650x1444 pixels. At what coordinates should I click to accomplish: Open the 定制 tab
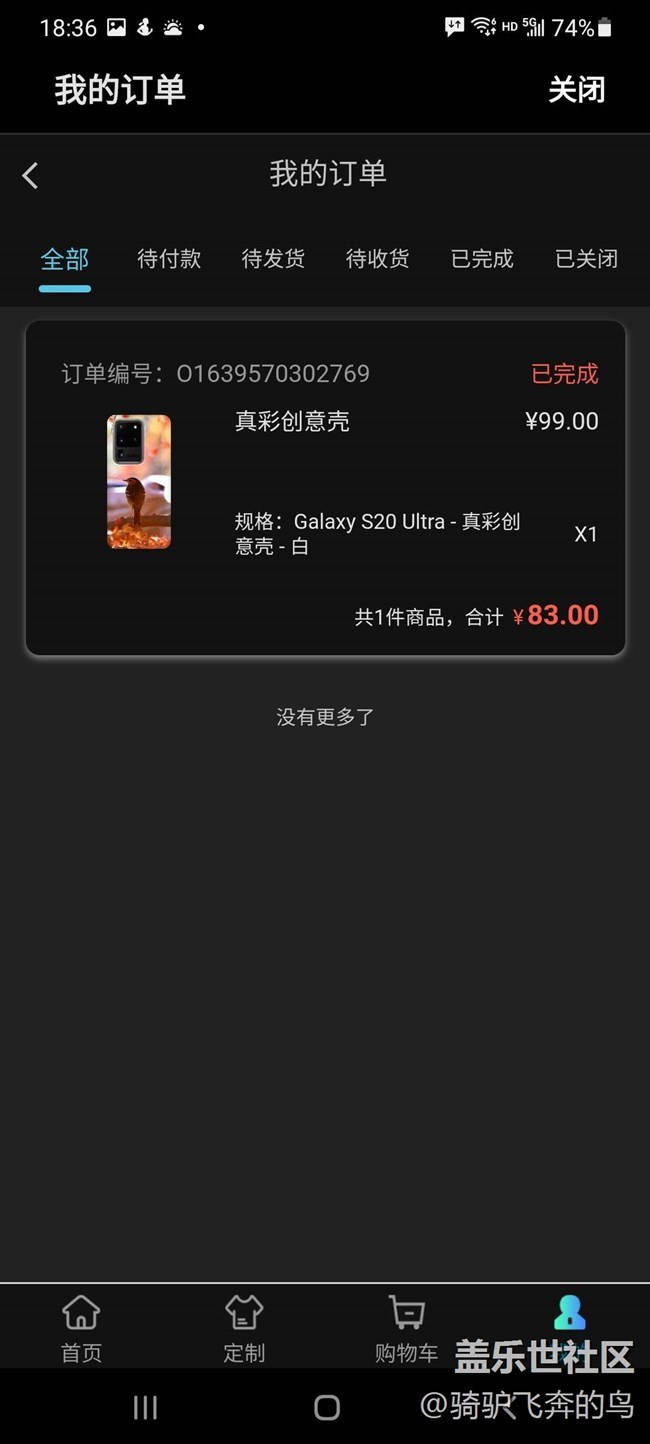pyautogui.click(x=244, y=1328)
